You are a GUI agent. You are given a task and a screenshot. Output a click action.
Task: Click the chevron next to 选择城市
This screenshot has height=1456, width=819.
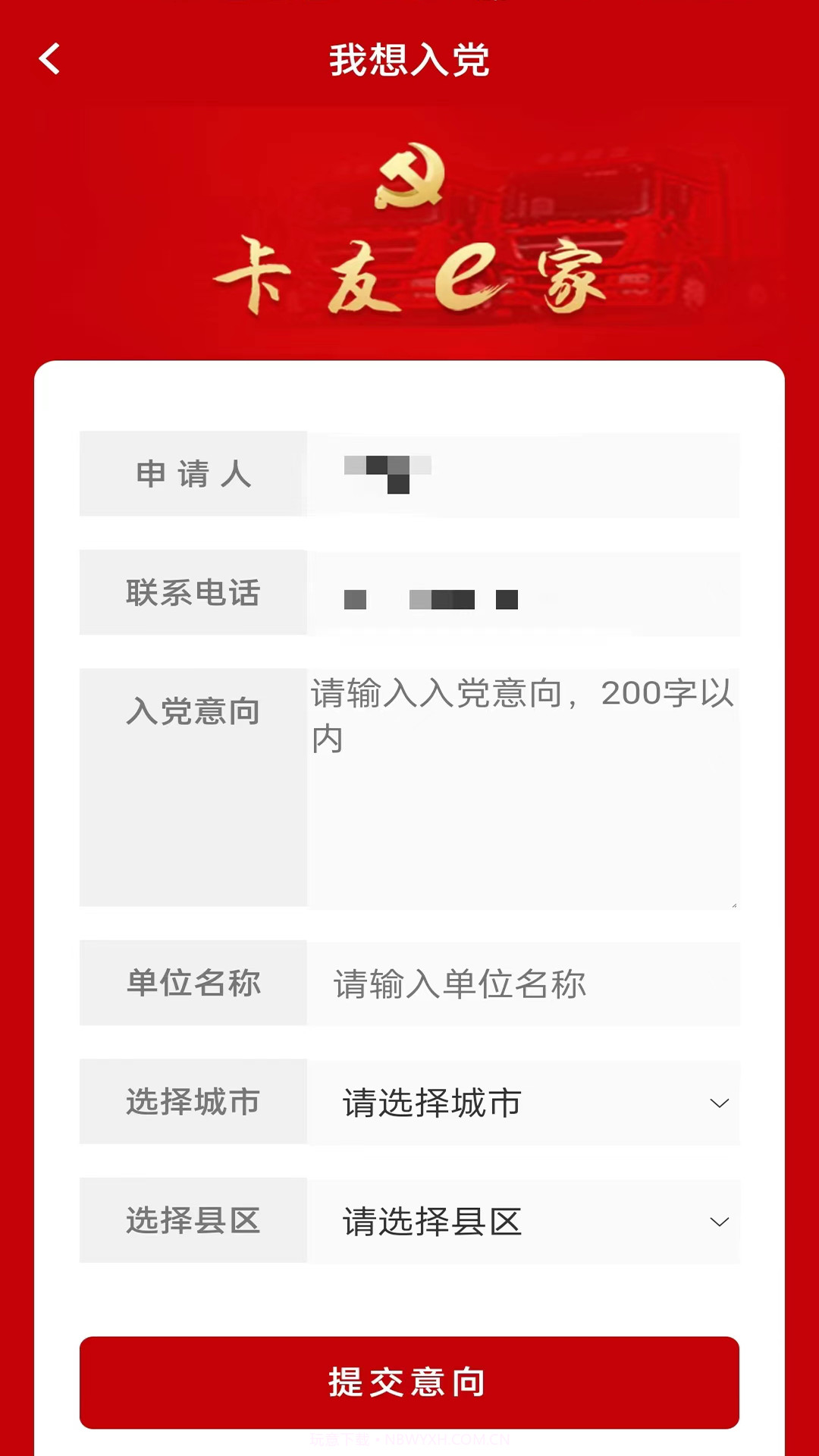point(717,1103)
